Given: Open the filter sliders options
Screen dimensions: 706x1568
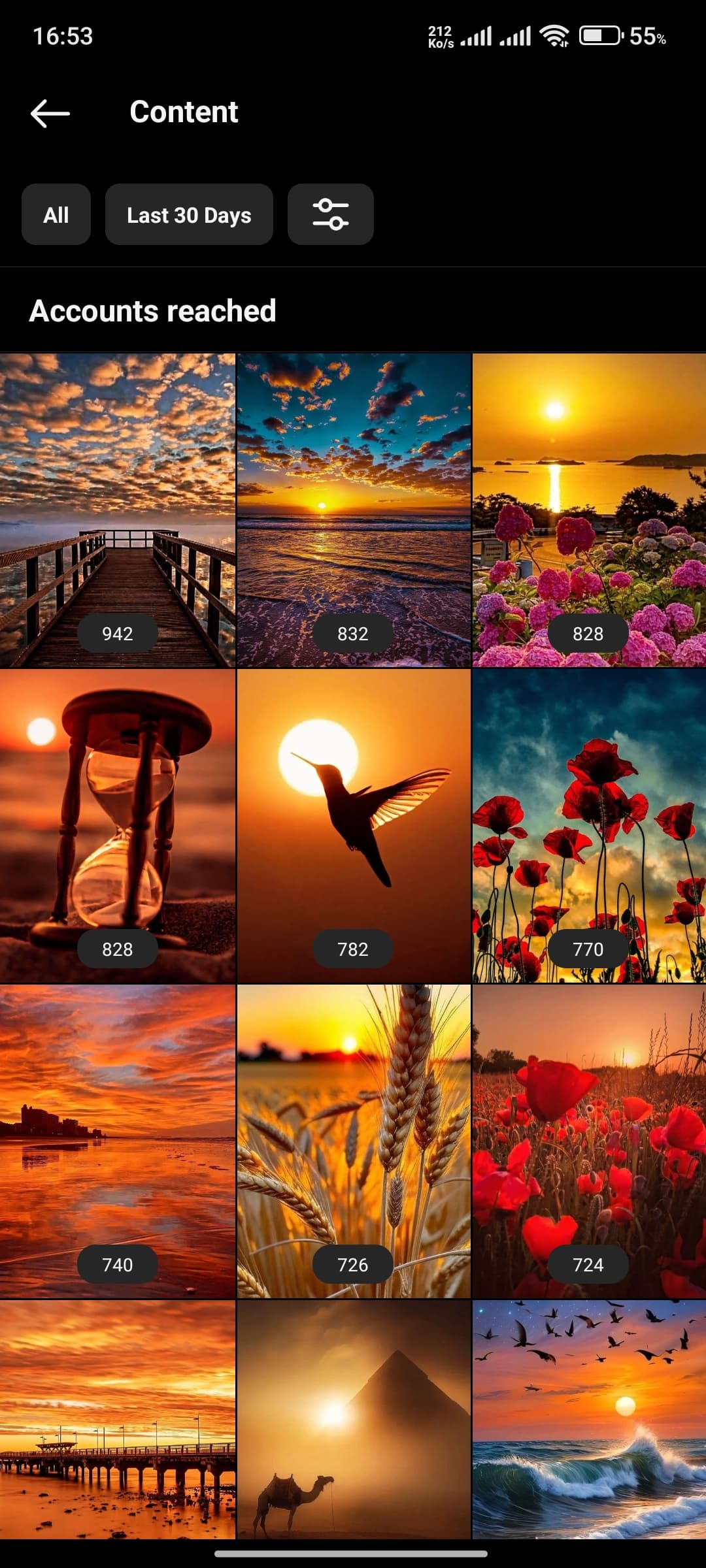Looking at the screenshot, I should point(331,214).
